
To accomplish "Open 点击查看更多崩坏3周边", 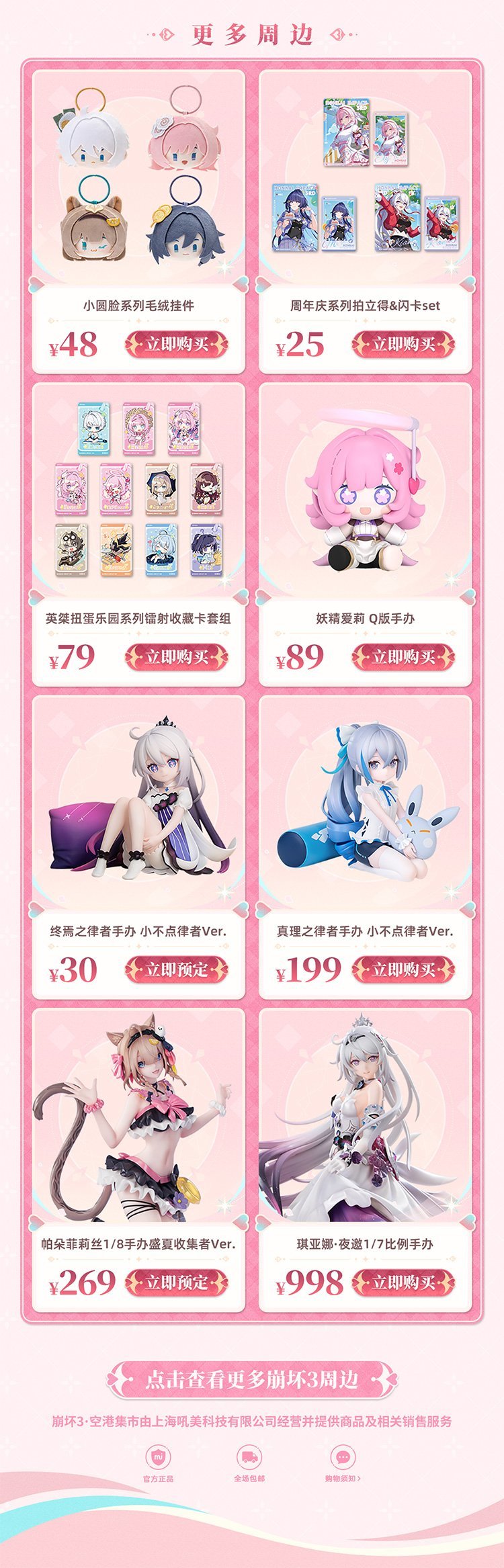I will tap(252, 1380).
